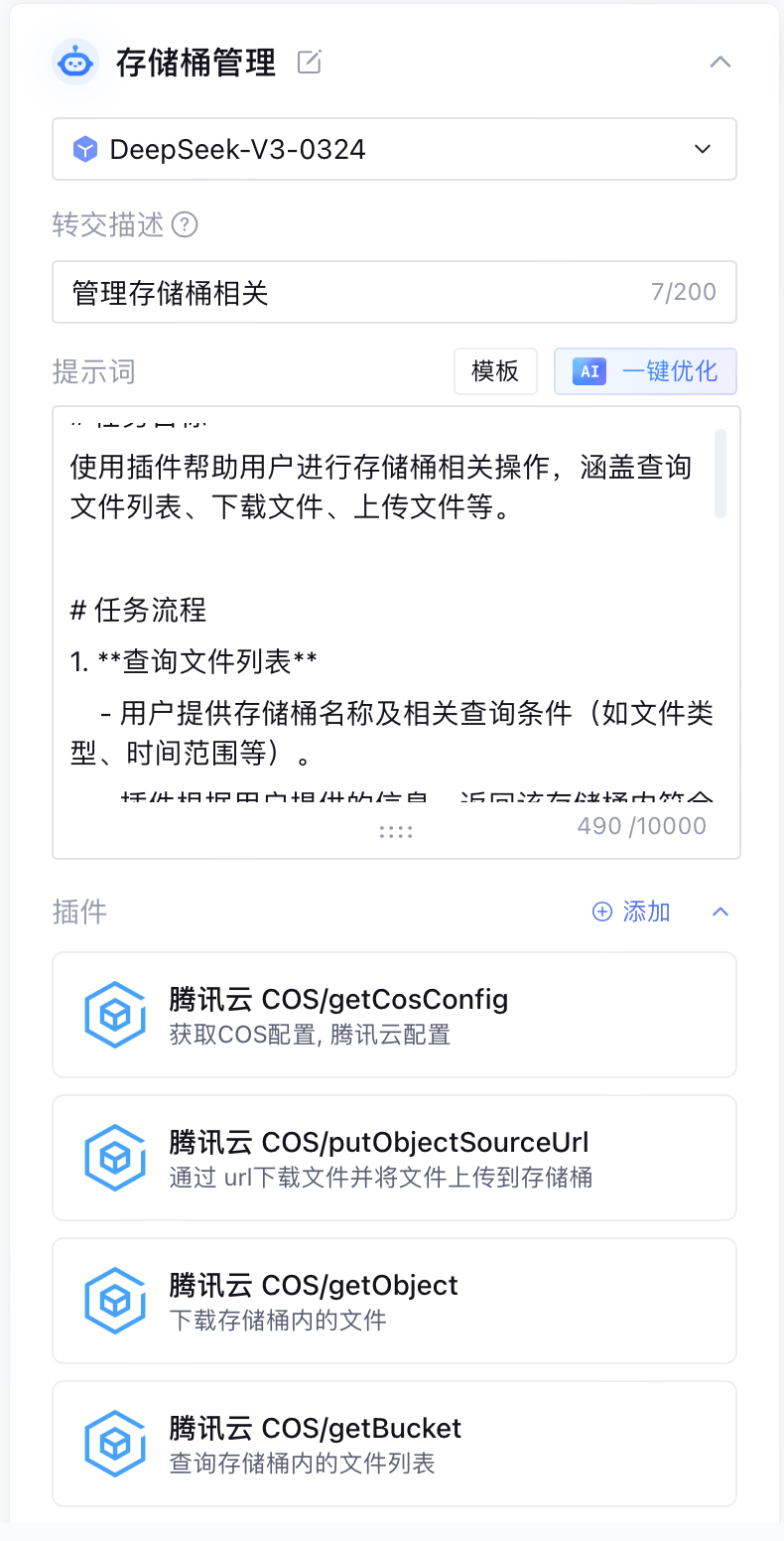Open the 模板 prompt templates
784x1541 pixels.
(495, 371)
